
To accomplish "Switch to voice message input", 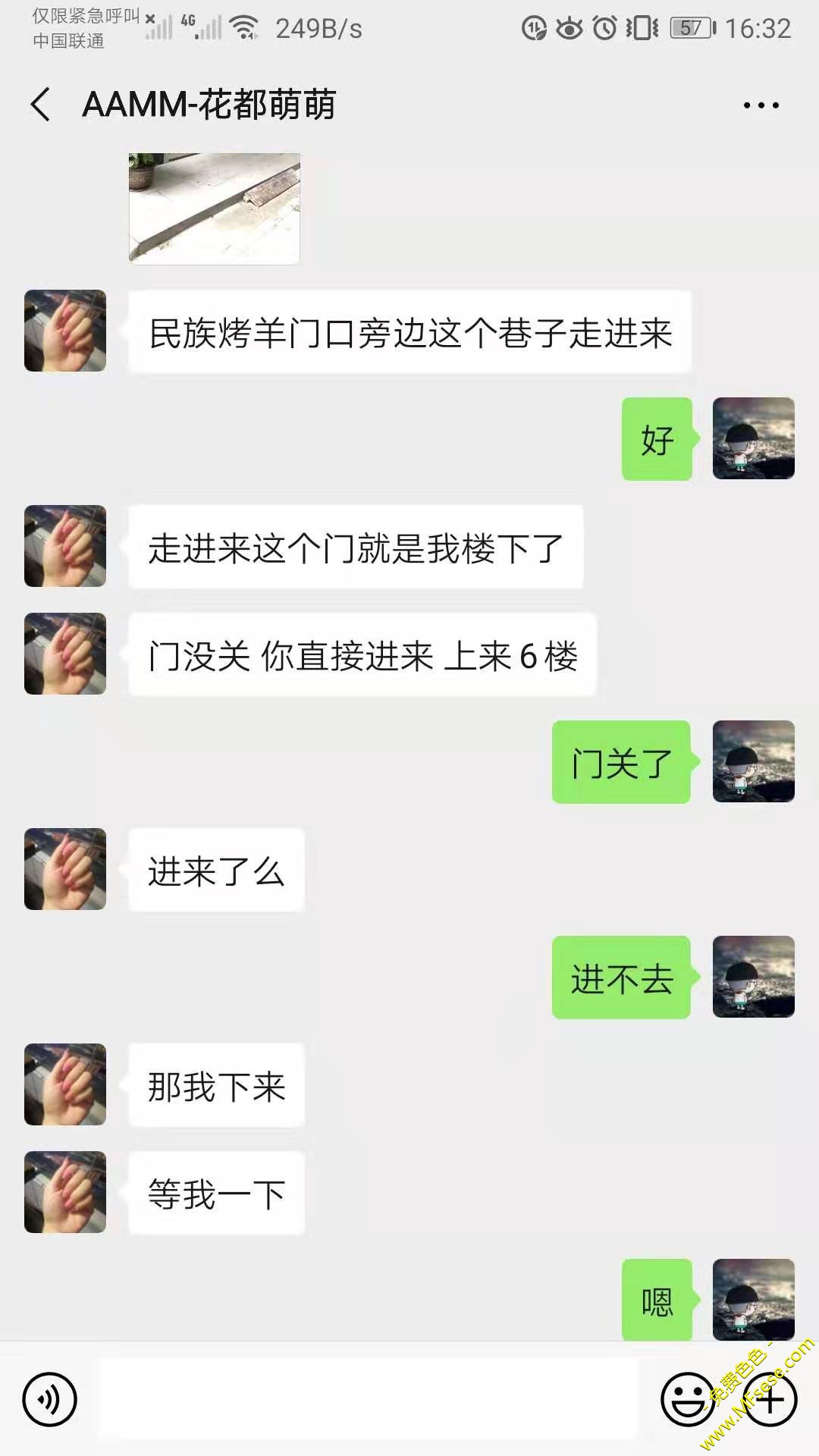I will pyautogui.click(x=50, y=1399).
